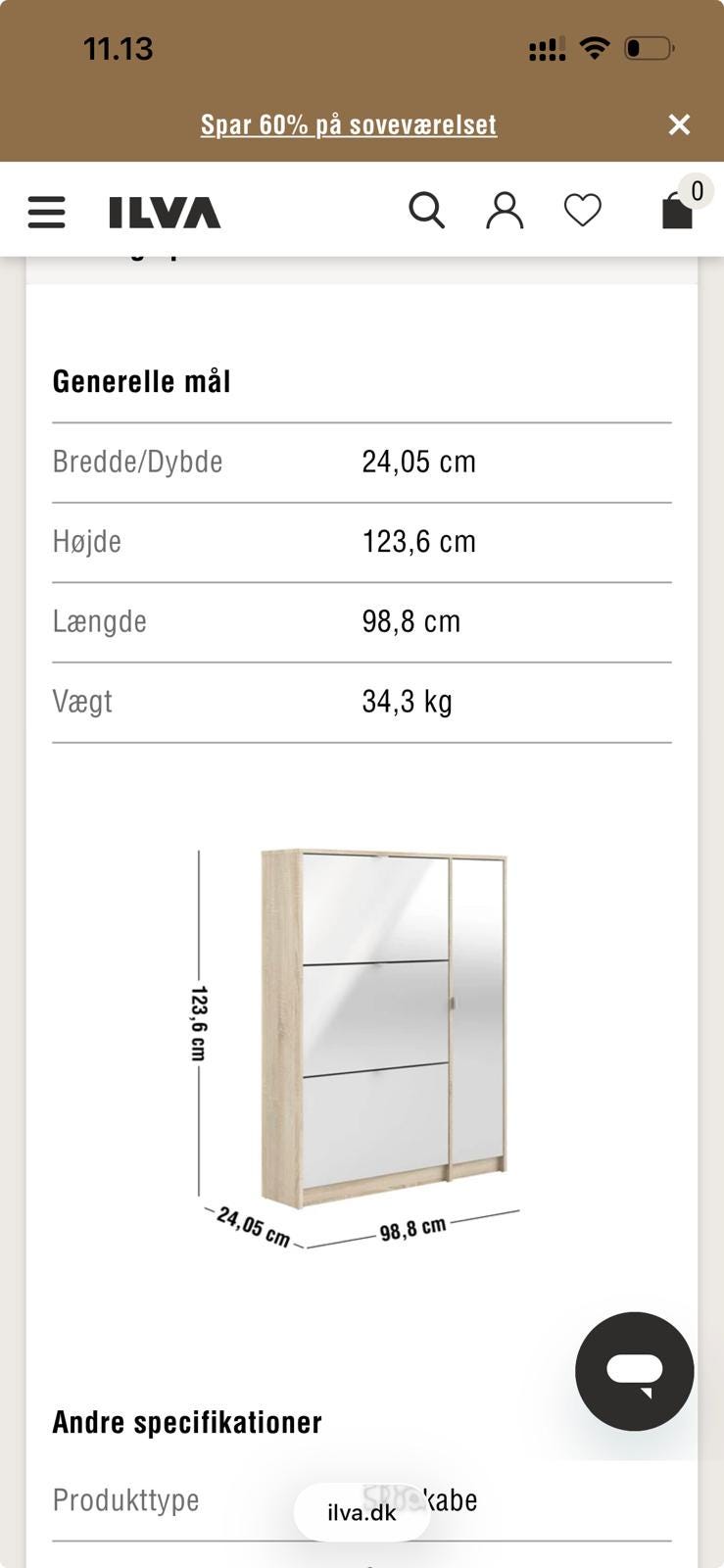Image resolution: width=724 pixels, height=1568 pixels.
Task: Open the hamburger navigation menu
Action: click(46, 211)
